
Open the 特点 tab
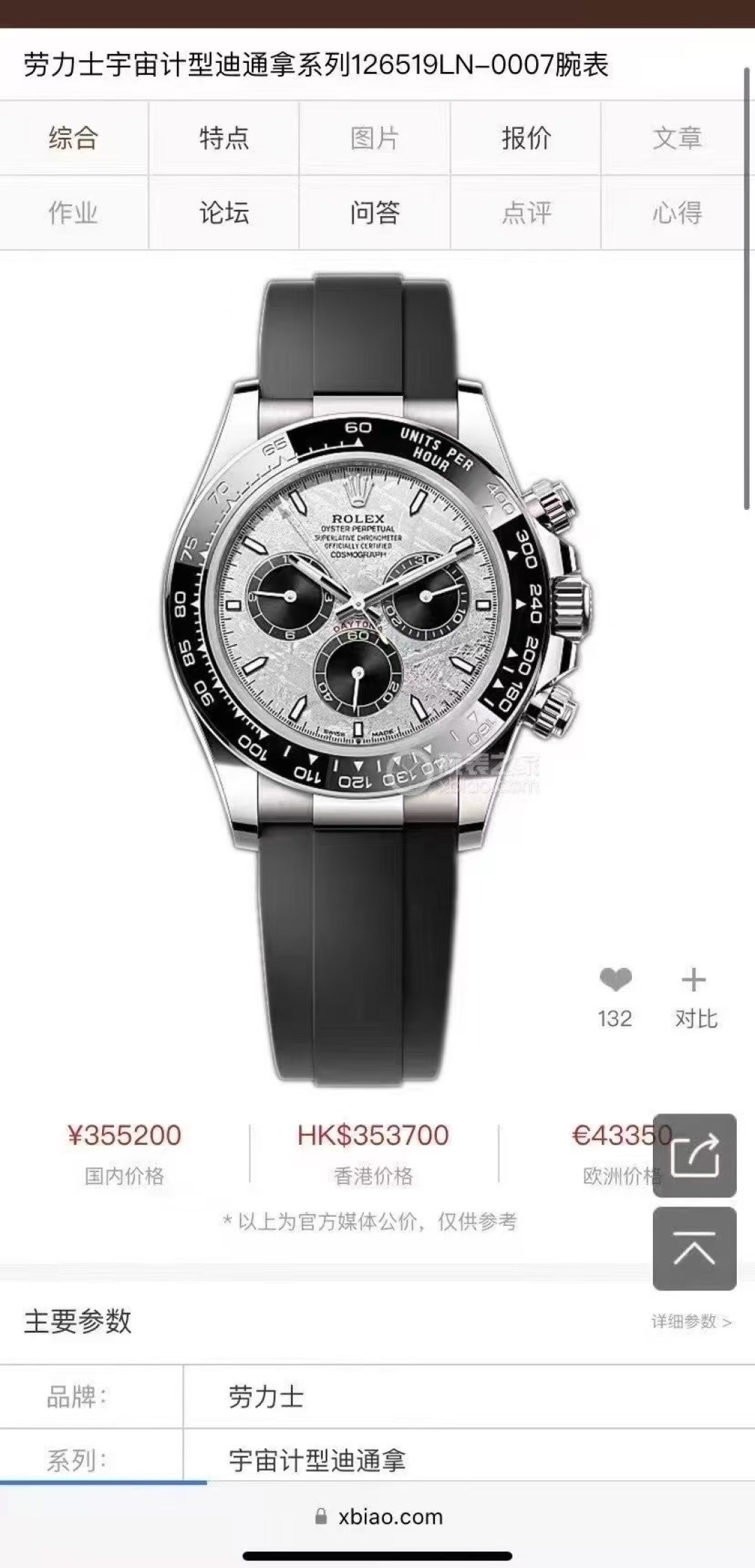point(224,138)
